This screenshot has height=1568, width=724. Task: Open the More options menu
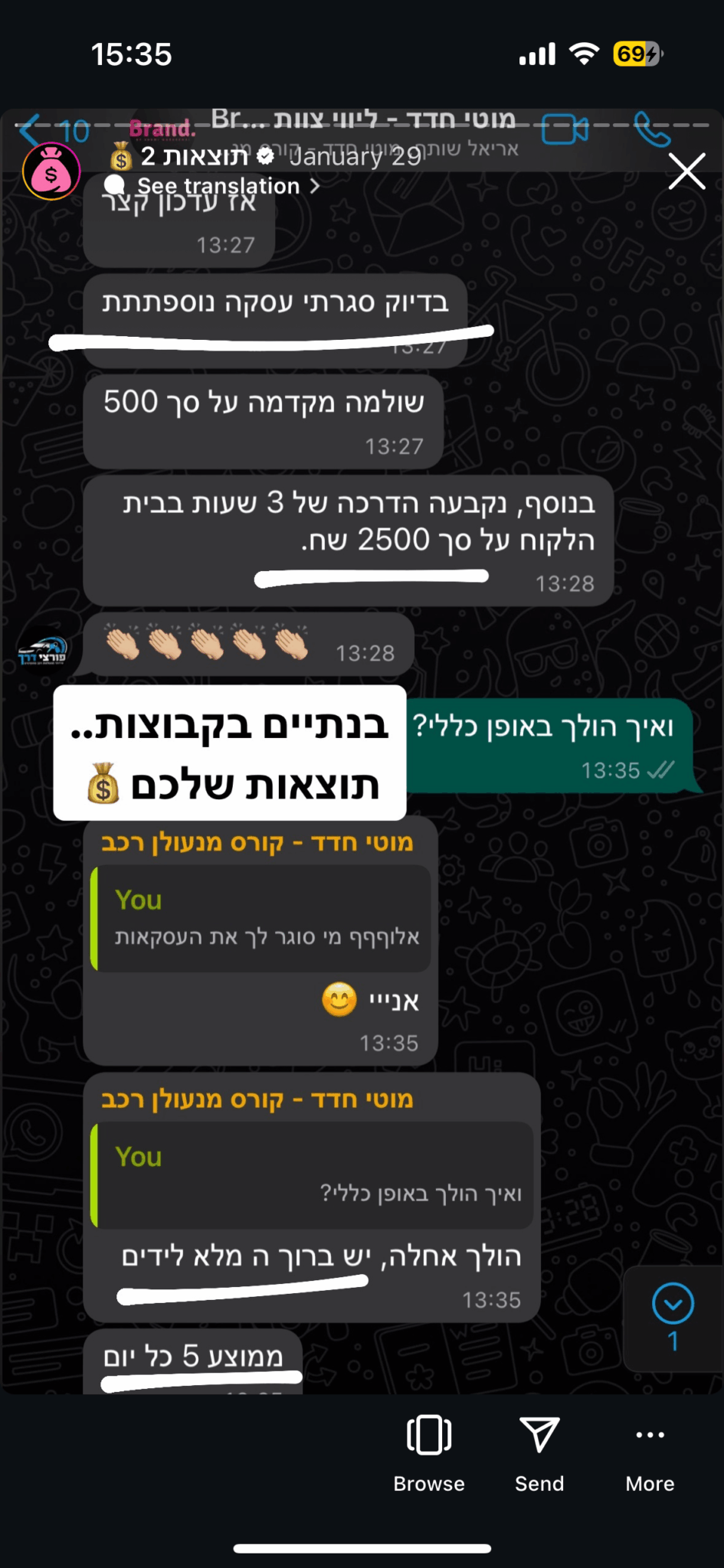point(650,1452)
